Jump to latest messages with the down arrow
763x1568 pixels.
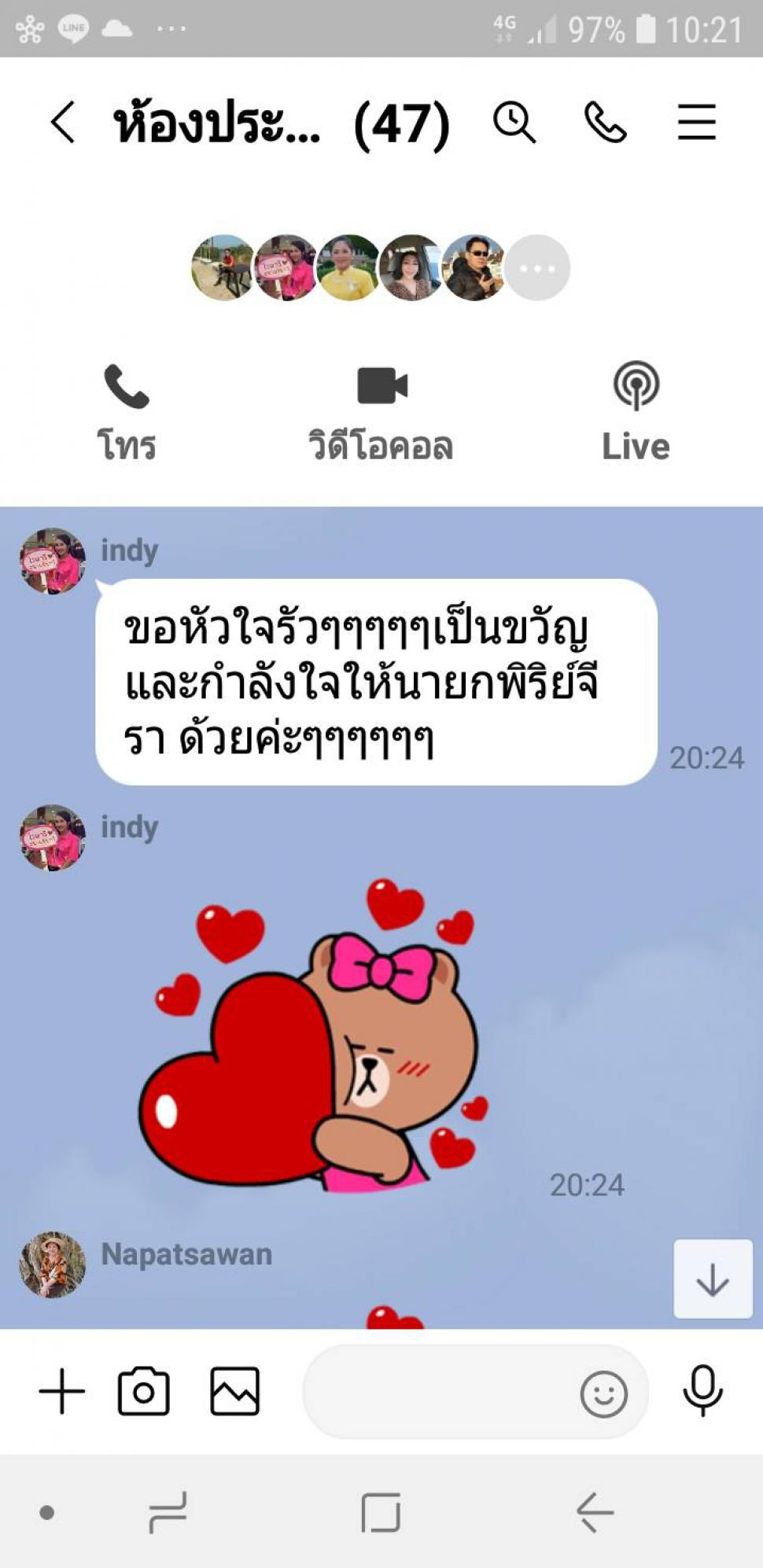713,1279
